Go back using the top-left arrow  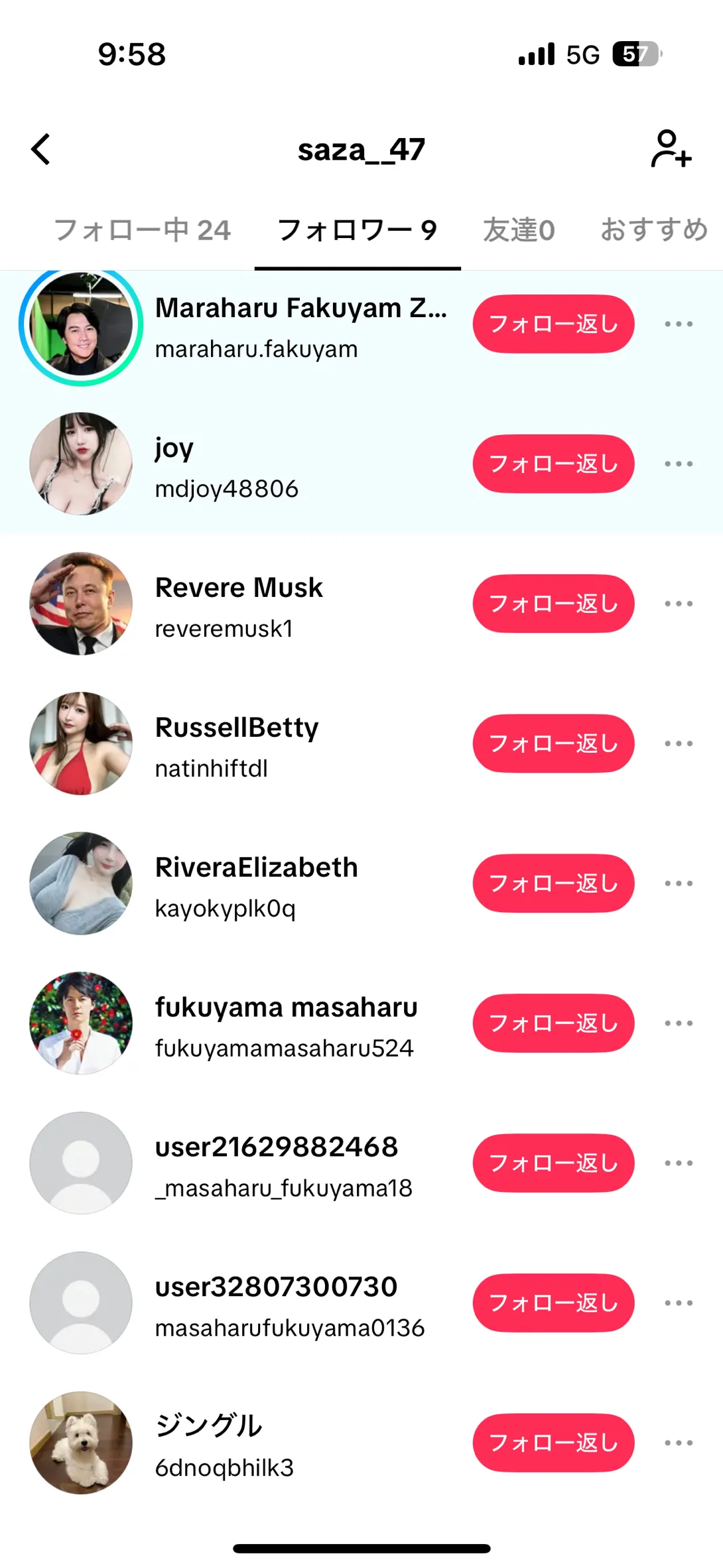41,149
